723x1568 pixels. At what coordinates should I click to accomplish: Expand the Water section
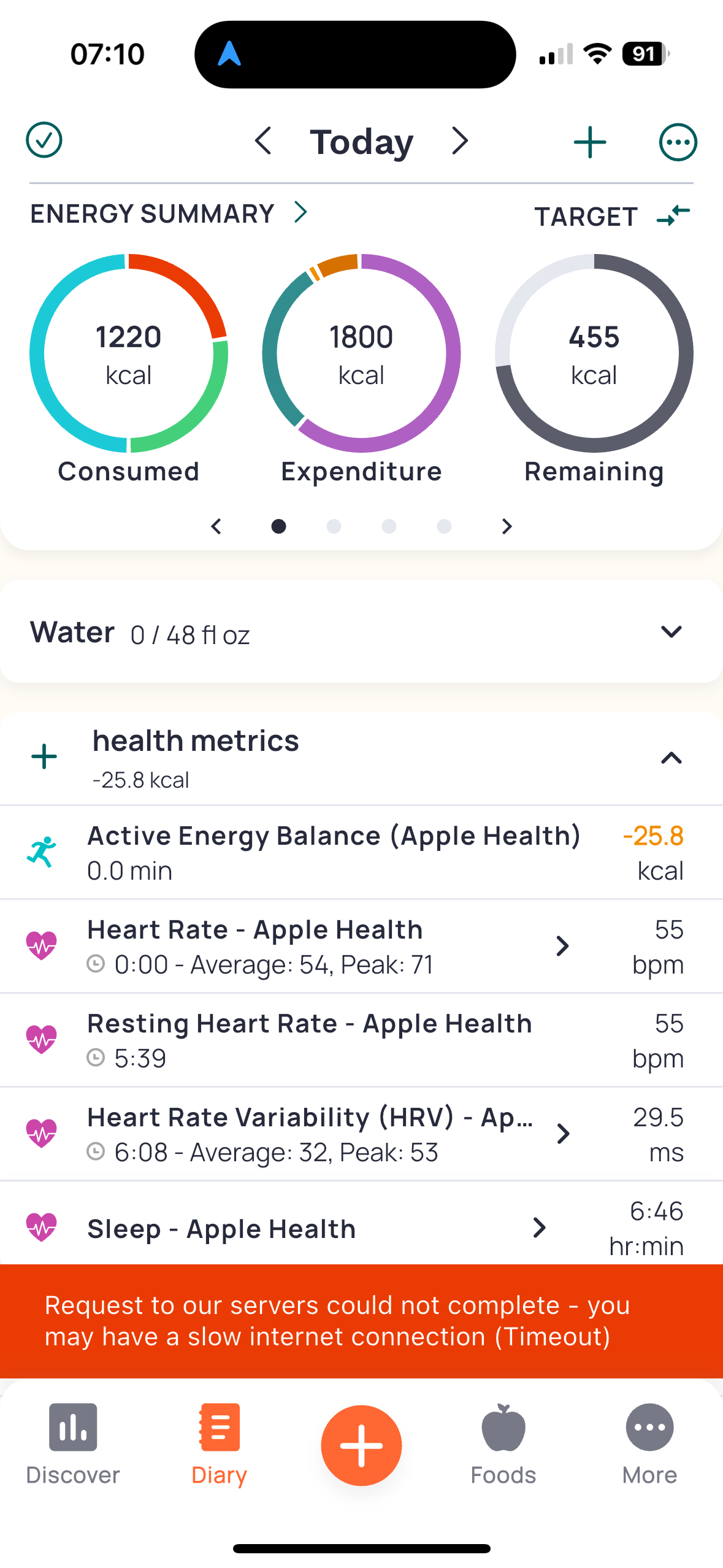671,632
